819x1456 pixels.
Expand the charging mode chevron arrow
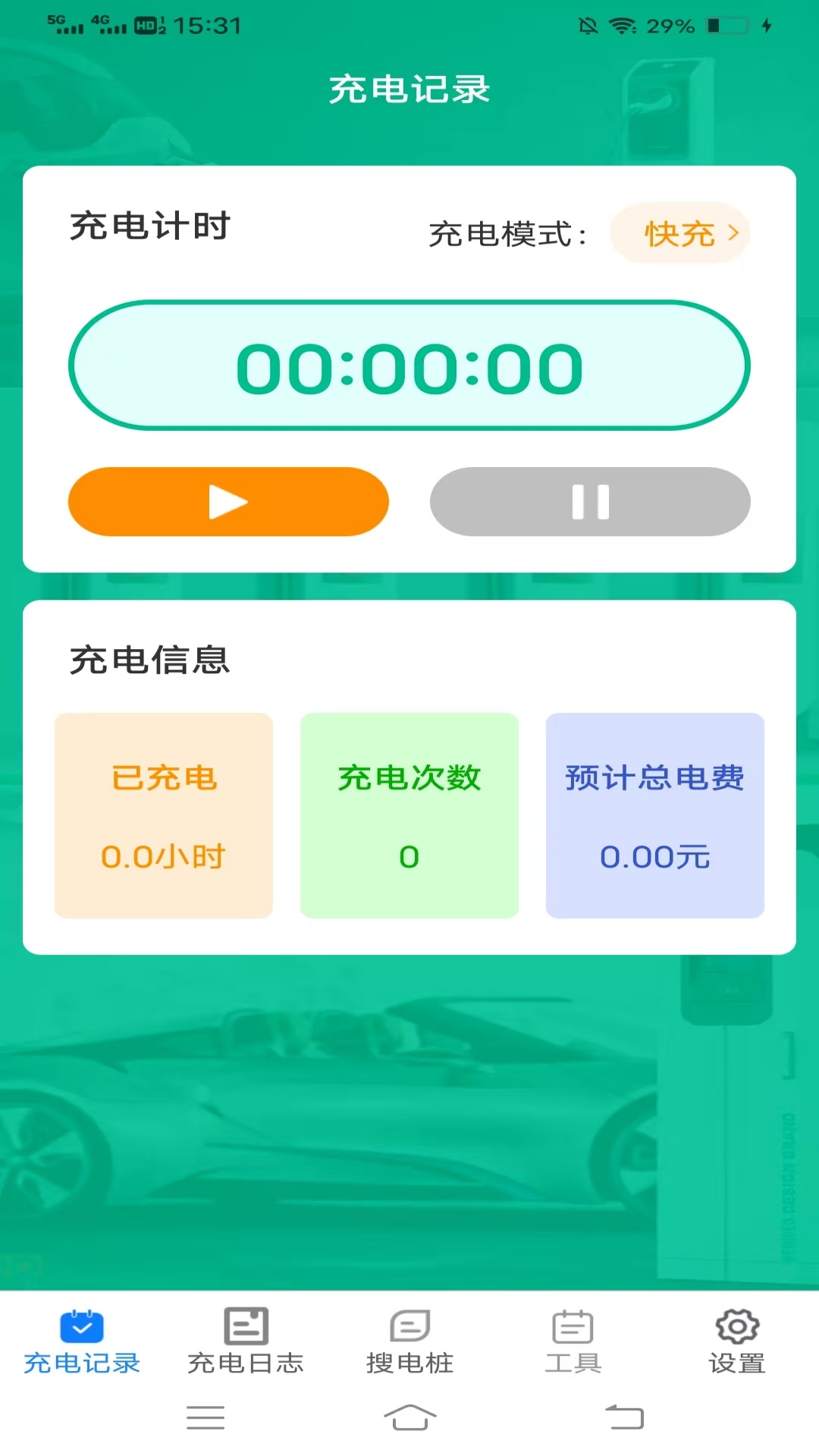point(733,234)
